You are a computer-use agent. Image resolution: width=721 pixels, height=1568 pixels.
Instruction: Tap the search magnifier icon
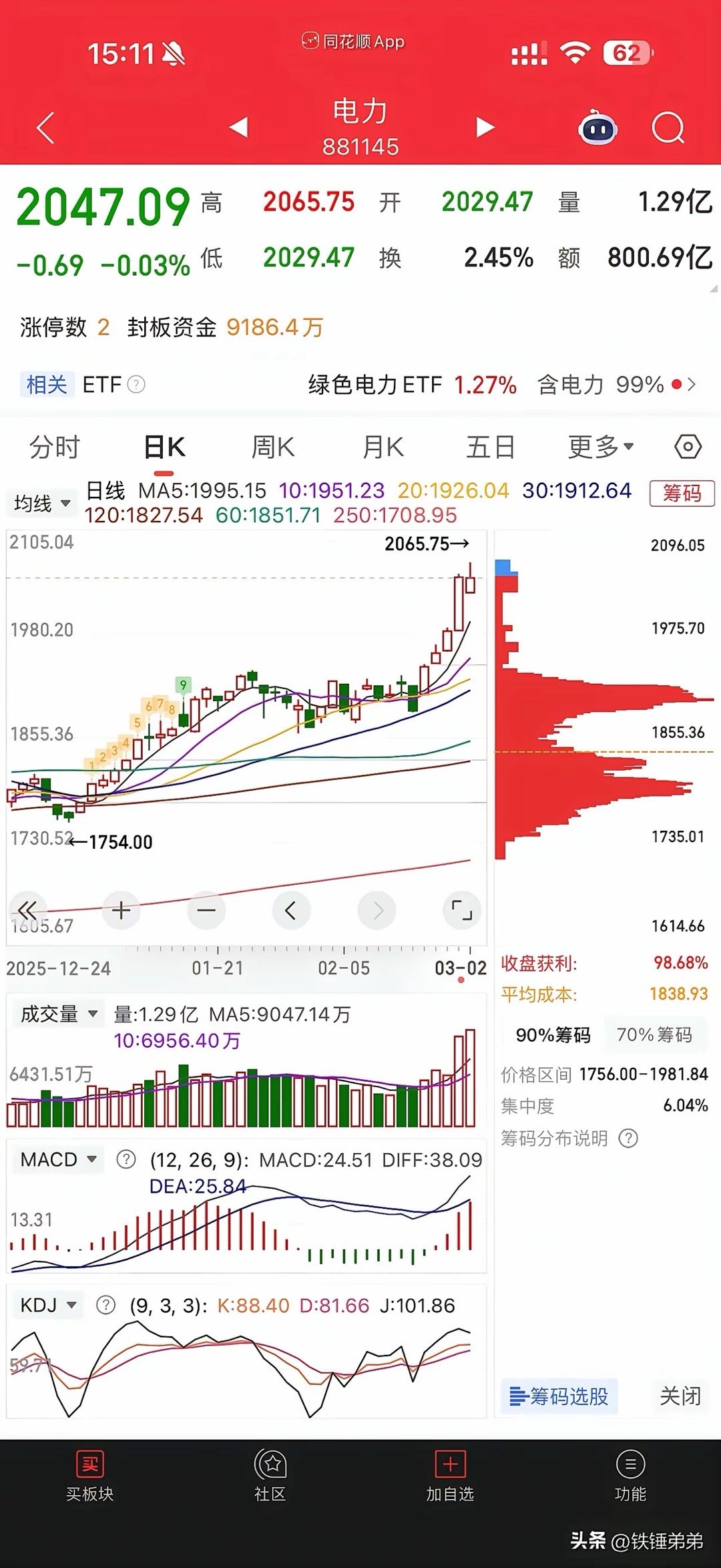668,126
